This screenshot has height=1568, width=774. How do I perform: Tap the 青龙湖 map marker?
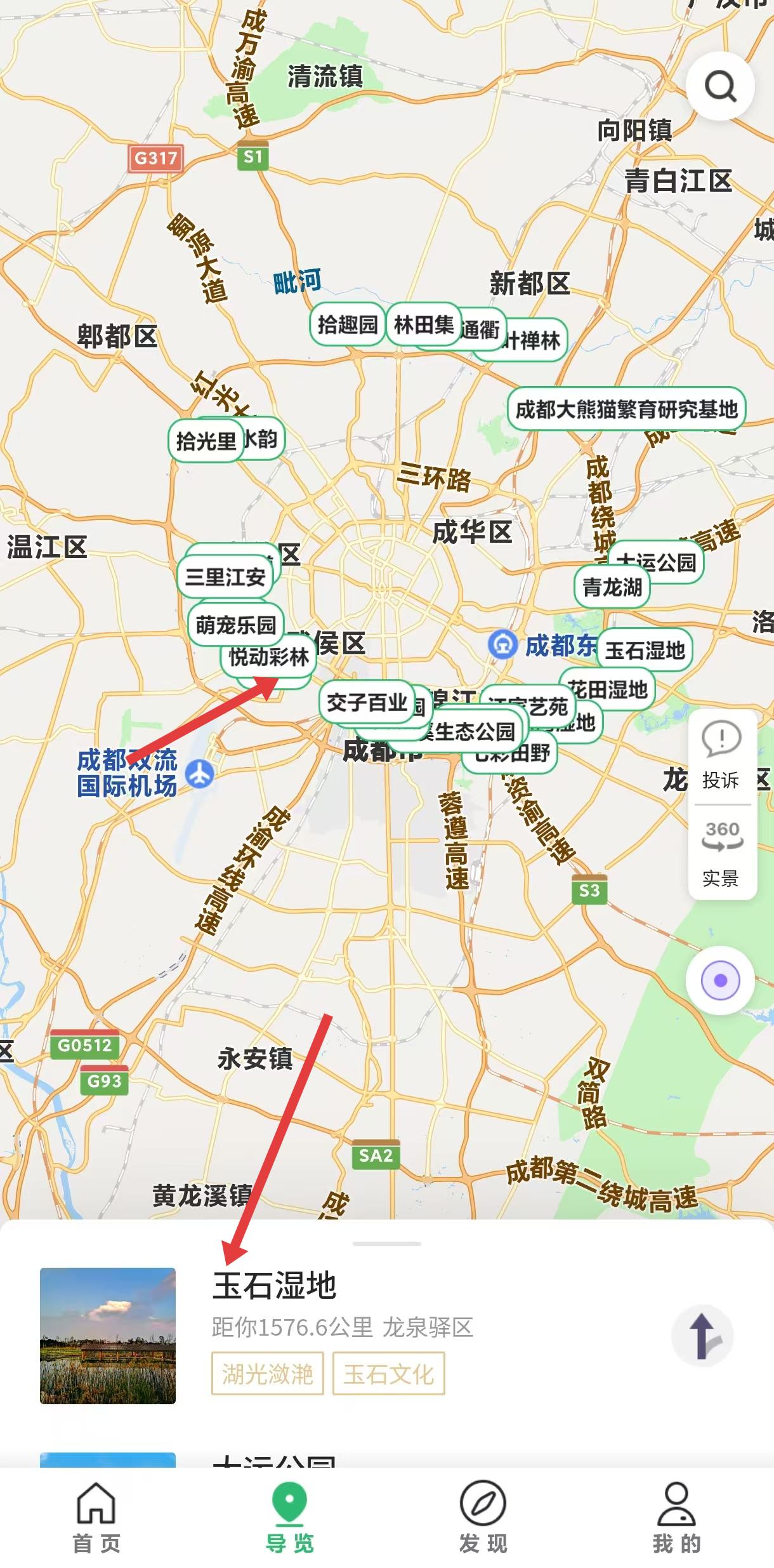point(612,587)
